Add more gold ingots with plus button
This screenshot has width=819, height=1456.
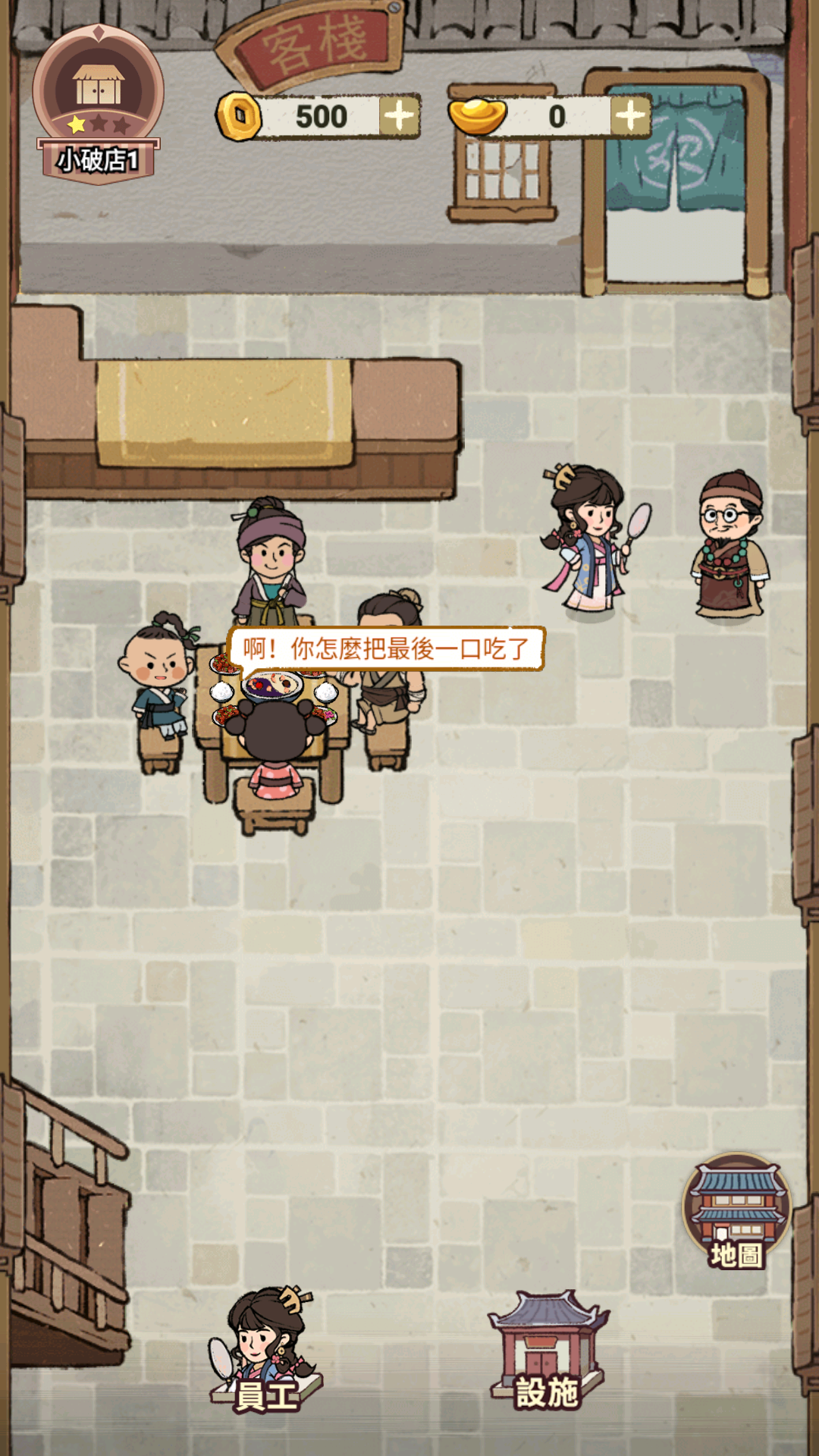pyautogui.click(x=630, y=116)
